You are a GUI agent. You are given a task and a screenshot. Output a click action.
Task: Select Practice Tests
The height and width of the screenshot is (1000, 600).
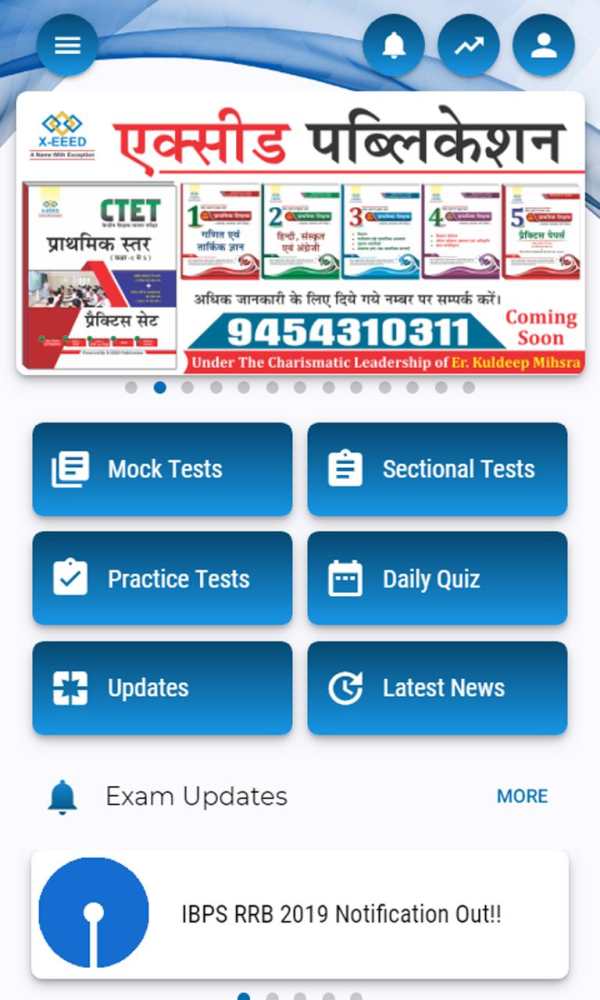pos(163,578)
